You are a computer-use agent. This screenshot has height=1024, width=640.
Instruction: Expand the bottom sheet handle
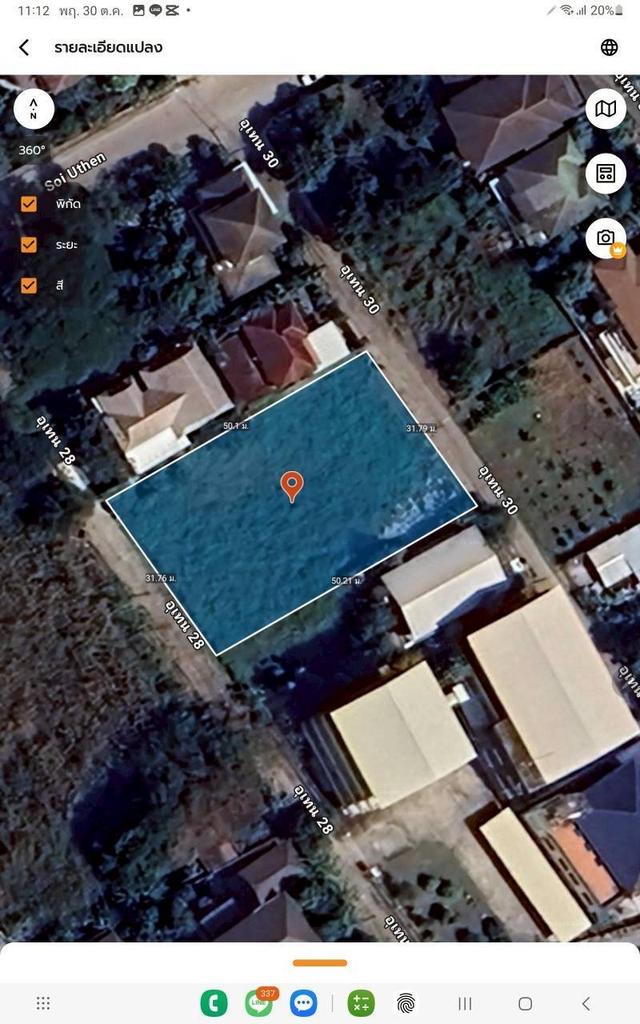click(320, 963)
